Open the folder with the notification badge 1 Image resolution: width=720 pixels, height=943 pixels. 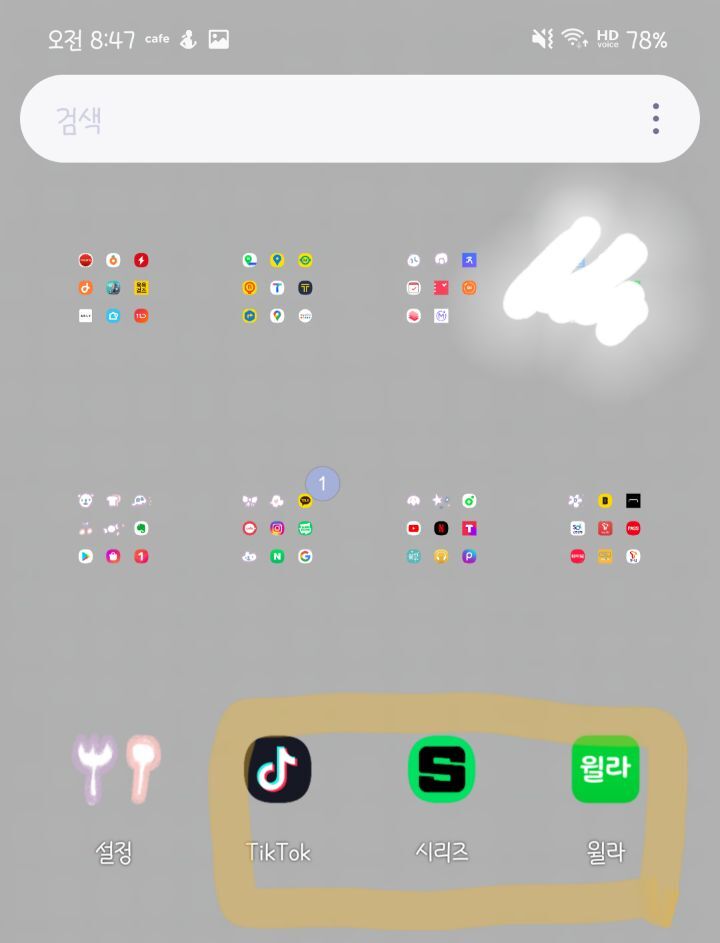tap(277, 528)
